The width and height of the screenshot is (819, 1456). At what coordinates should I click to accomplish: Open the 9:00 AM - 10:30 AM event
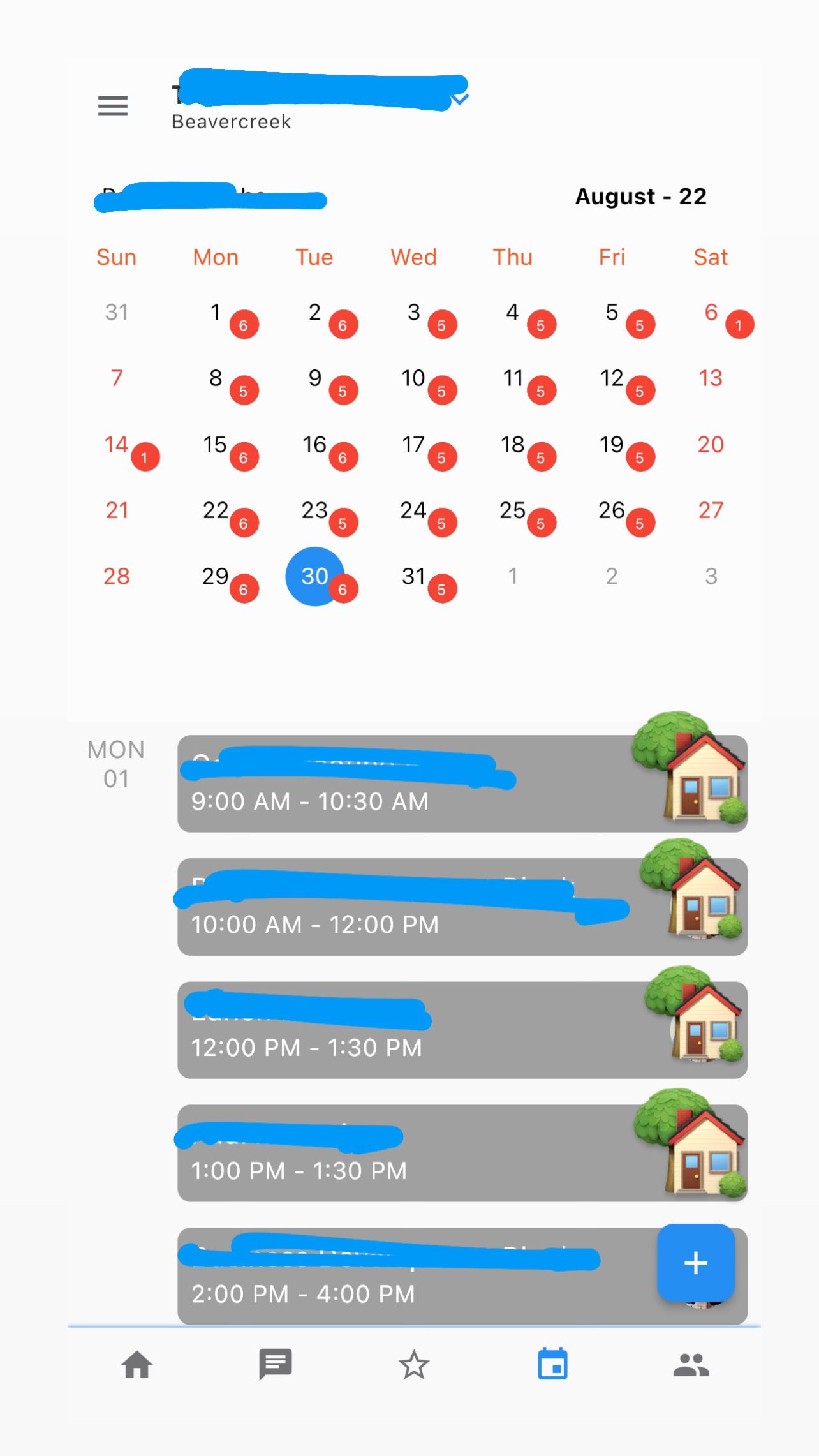pyautogui.click(x=462, y=784)
